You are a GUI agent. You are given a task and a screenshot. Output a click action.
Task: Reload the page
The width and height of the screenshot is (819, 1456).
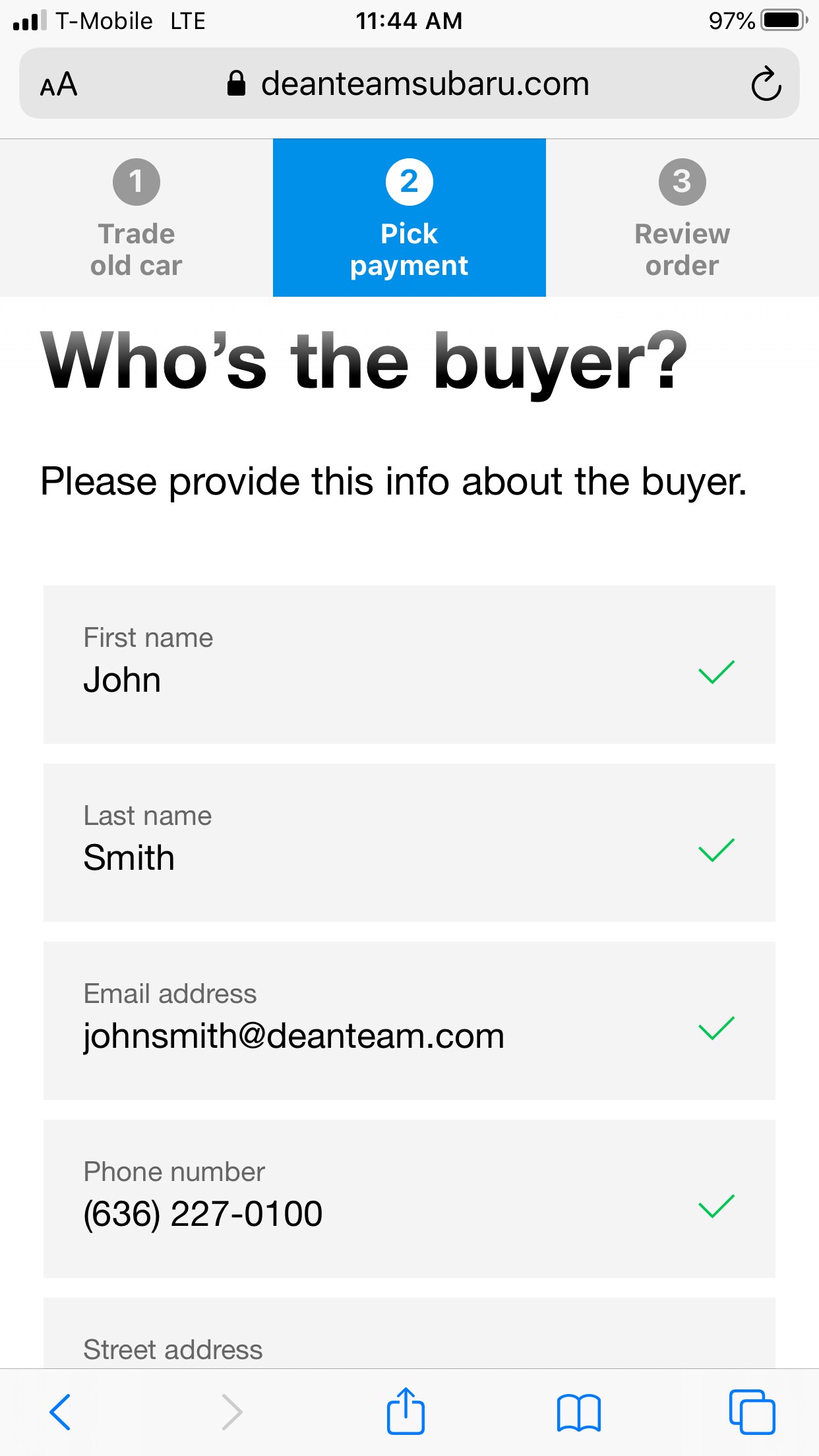click(766, 84)
